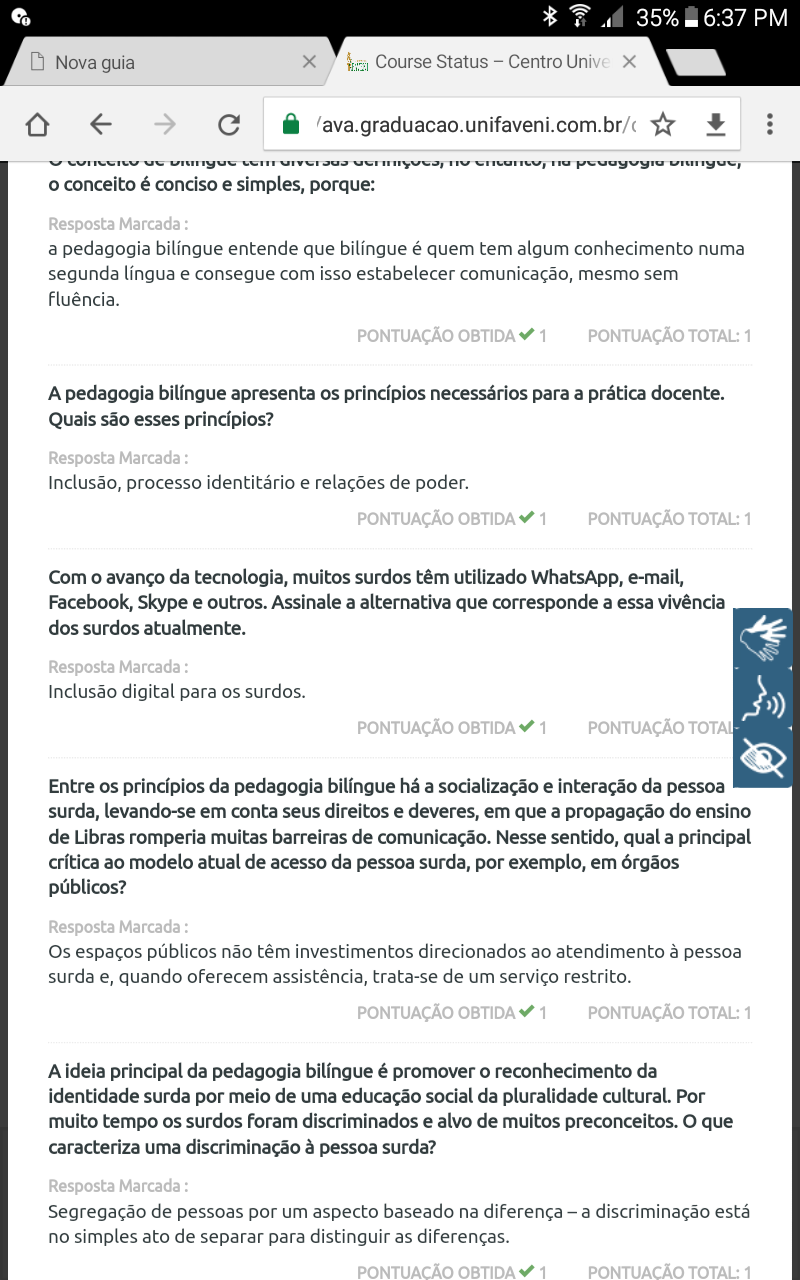Image resolution: width=800 pixels, height=1280 pixels.
Task: Open the Chrome overflow menu
Action: coord(769,124)
